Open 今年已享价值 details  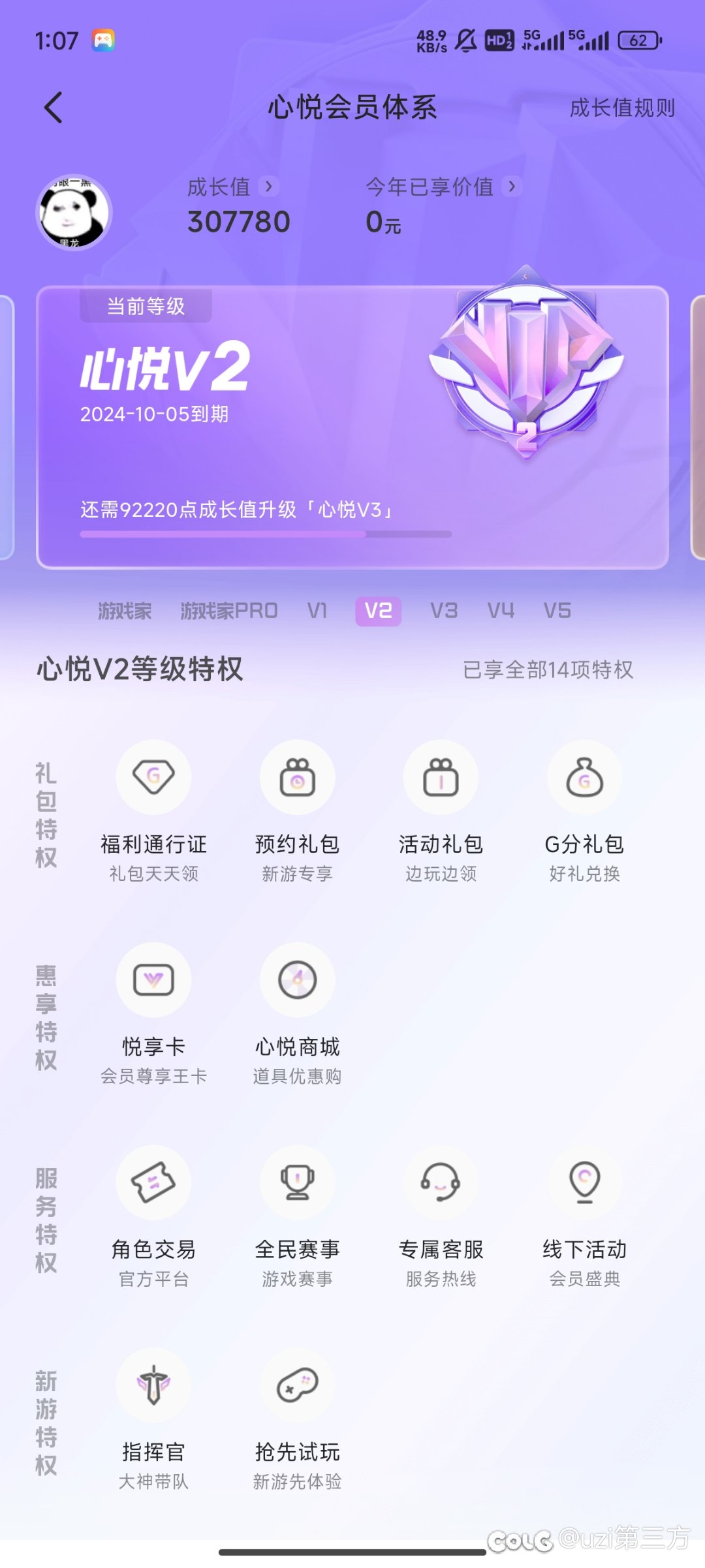512,187
